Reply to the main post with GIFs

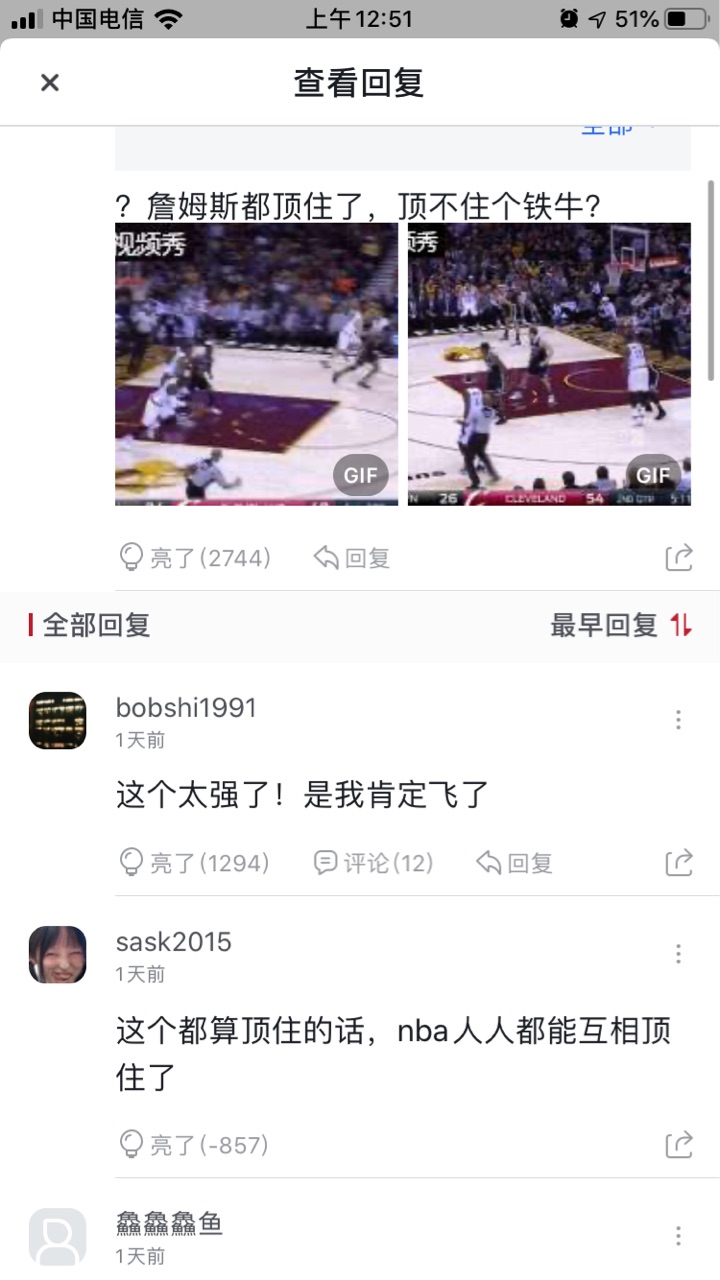(x=352, y=558)
